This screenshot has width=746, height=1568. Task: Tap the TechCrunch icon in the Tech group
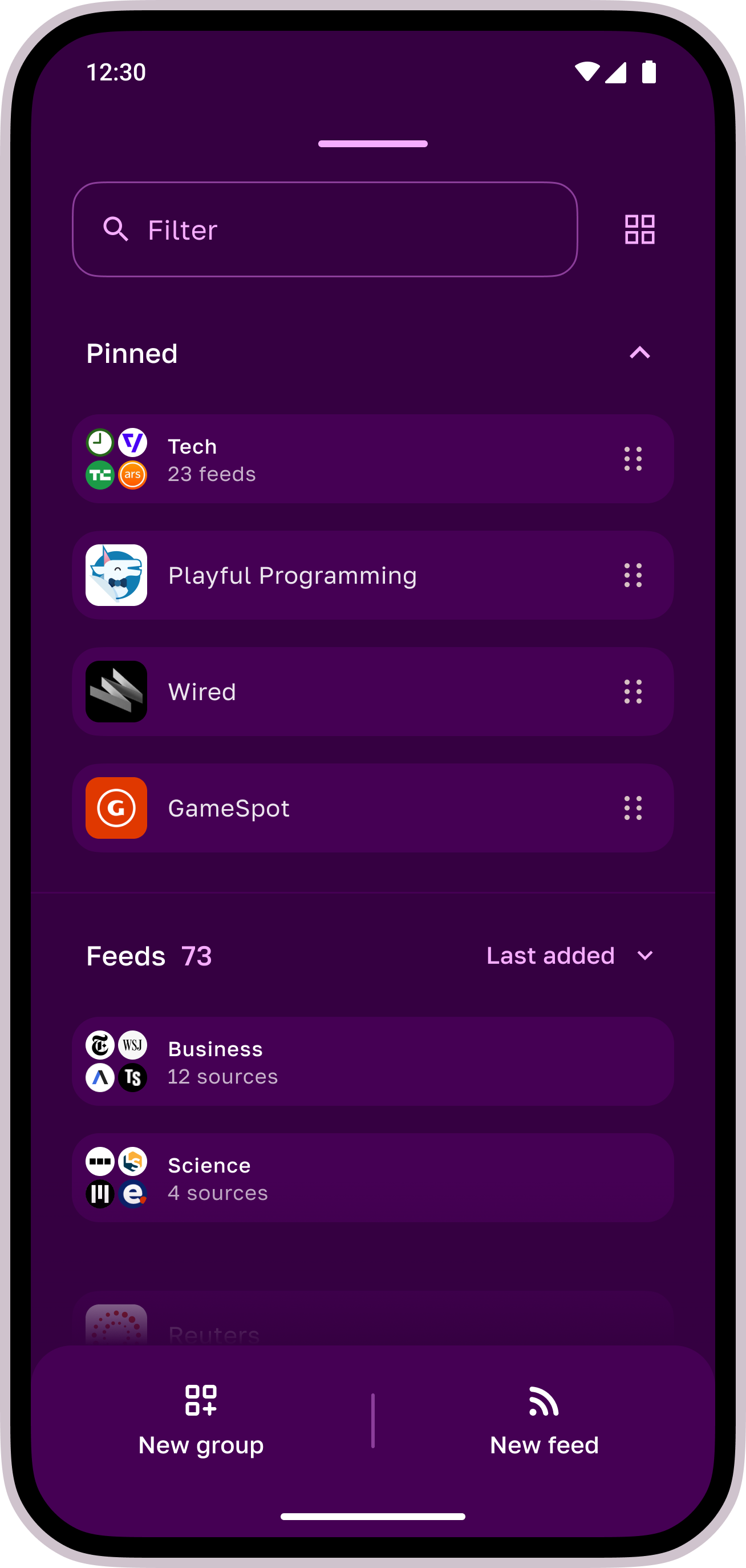click(100, 475)
